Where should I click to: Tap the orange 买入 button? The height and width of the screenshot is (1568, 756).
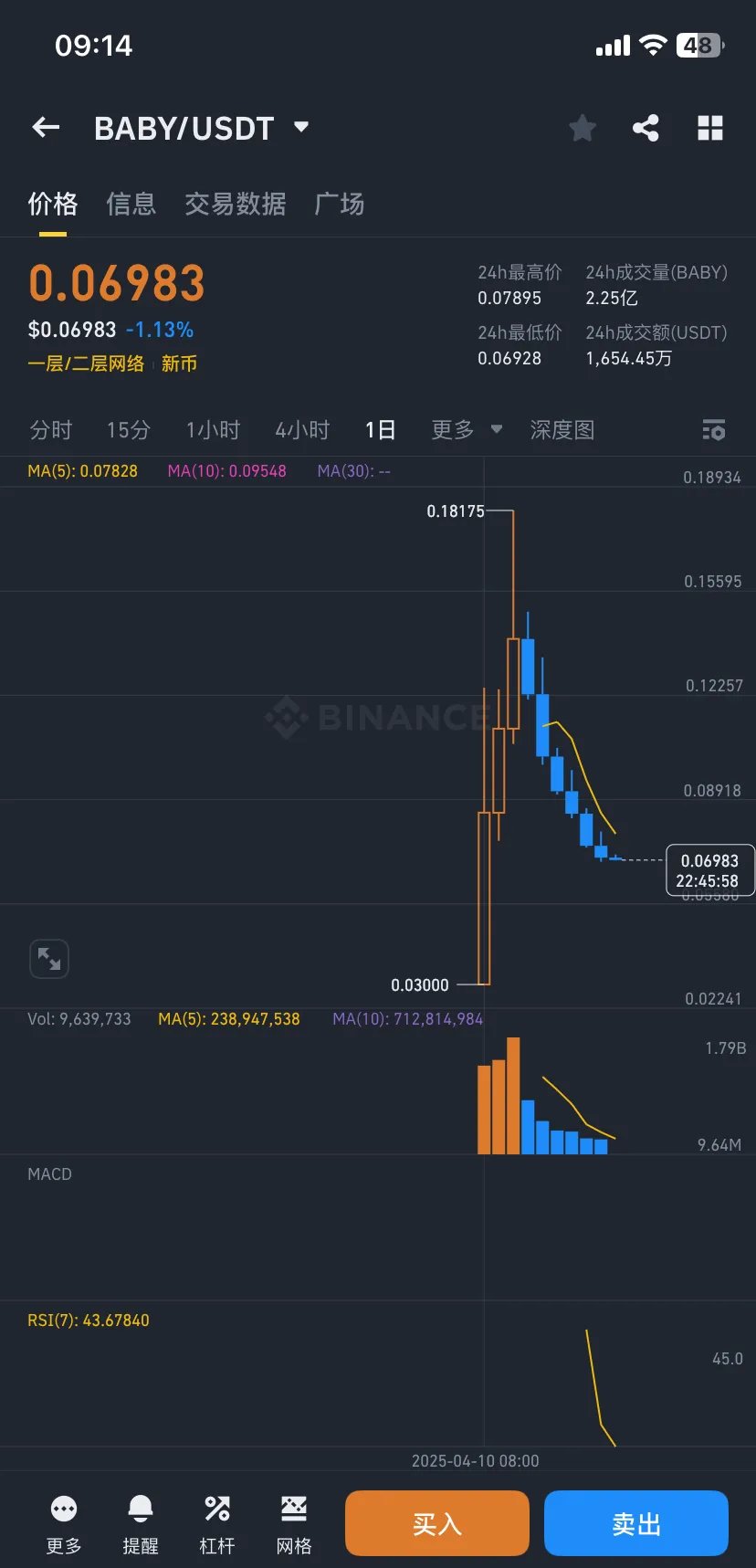tap(436, 1523)
